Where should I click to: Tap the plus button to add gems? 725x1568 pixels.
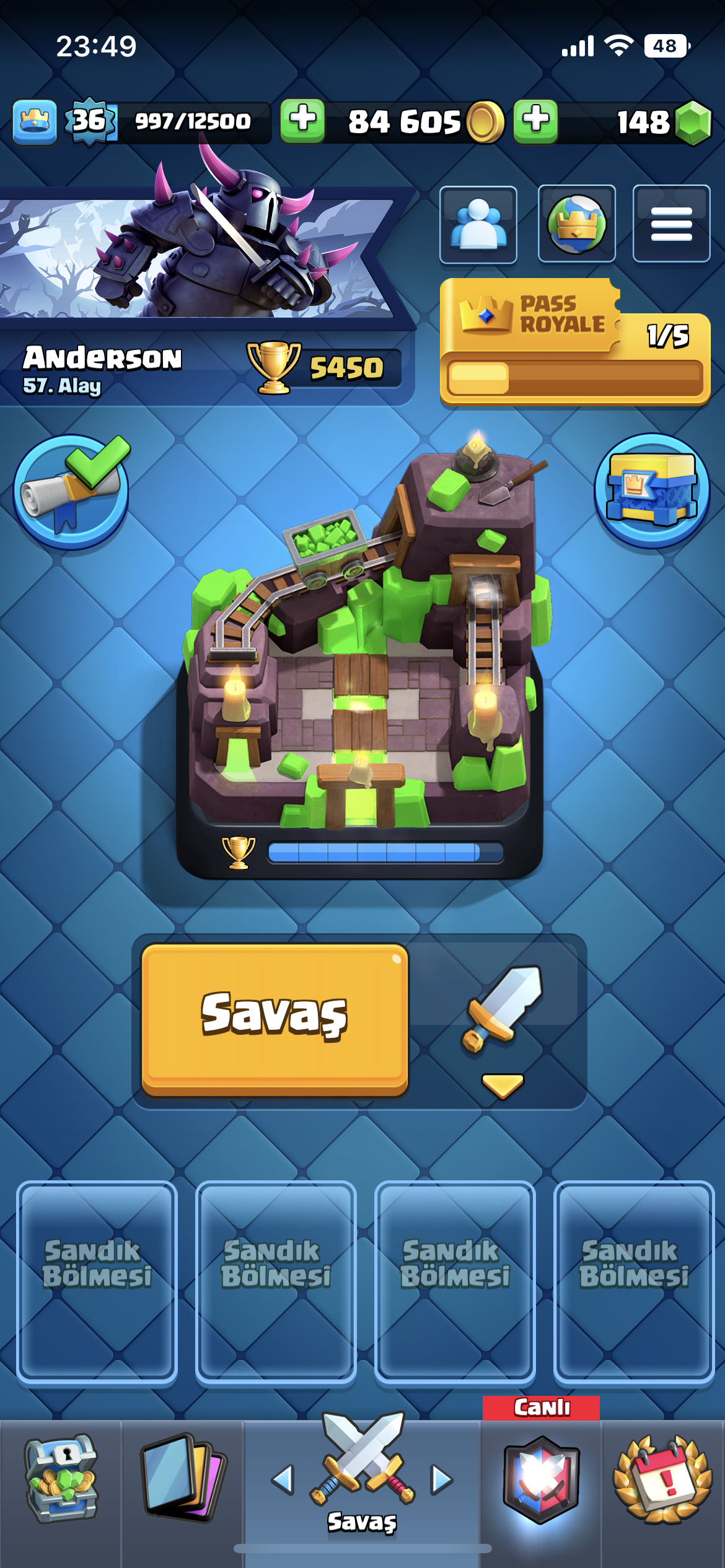[535, 121]
